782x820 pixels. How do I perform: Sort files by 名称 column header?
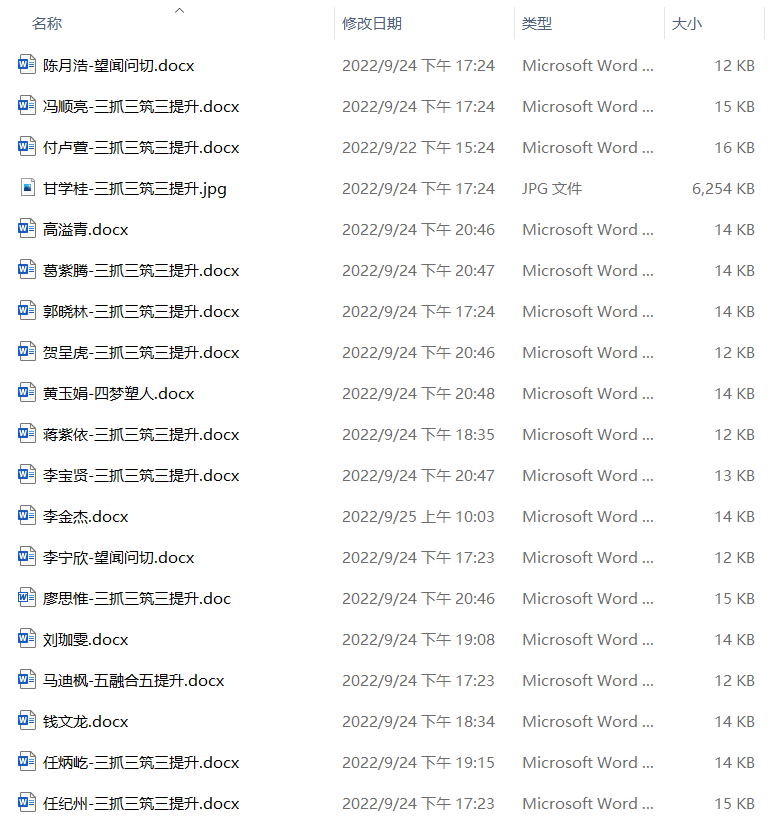tap(47, 24)
